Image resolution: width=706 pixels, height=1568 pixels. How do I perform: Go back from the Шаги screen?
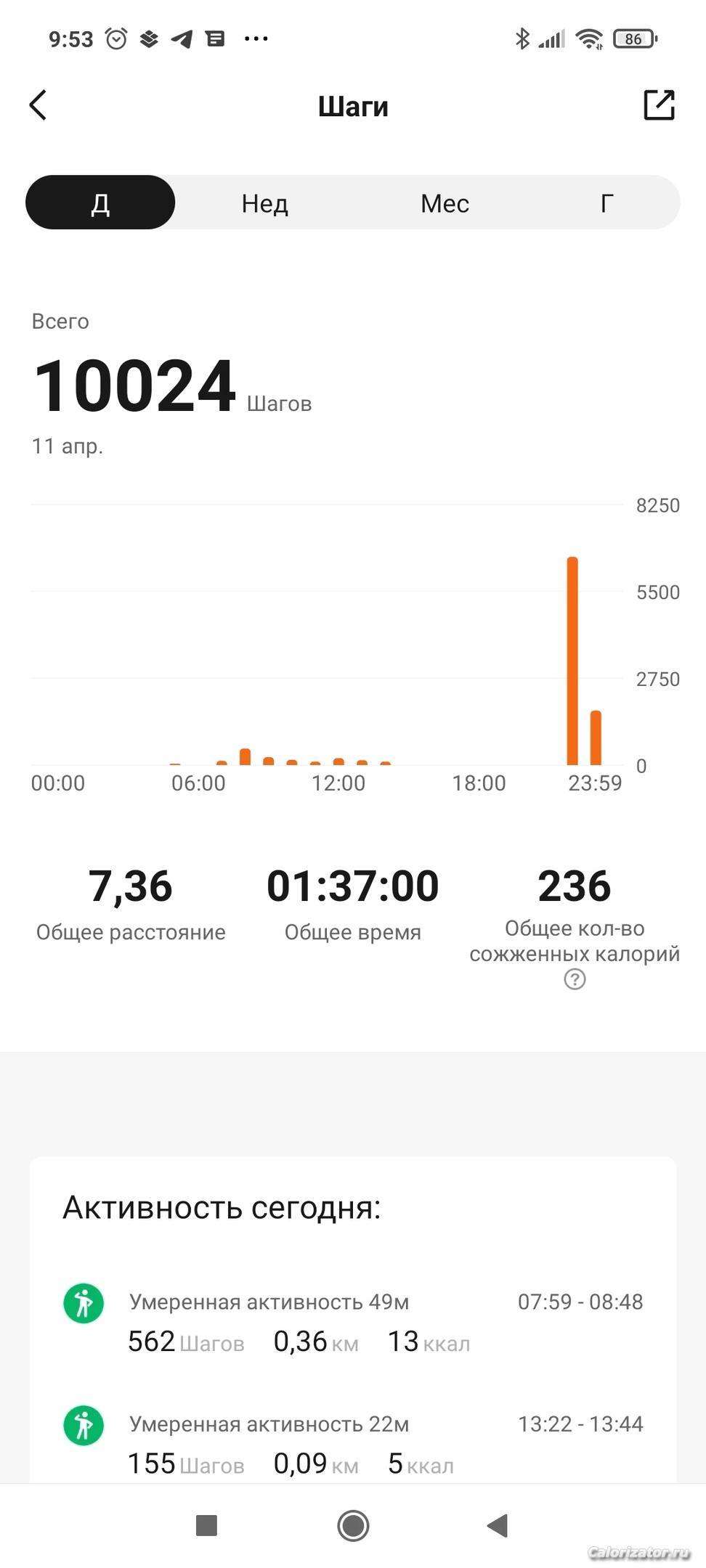[x=38, y=105]
